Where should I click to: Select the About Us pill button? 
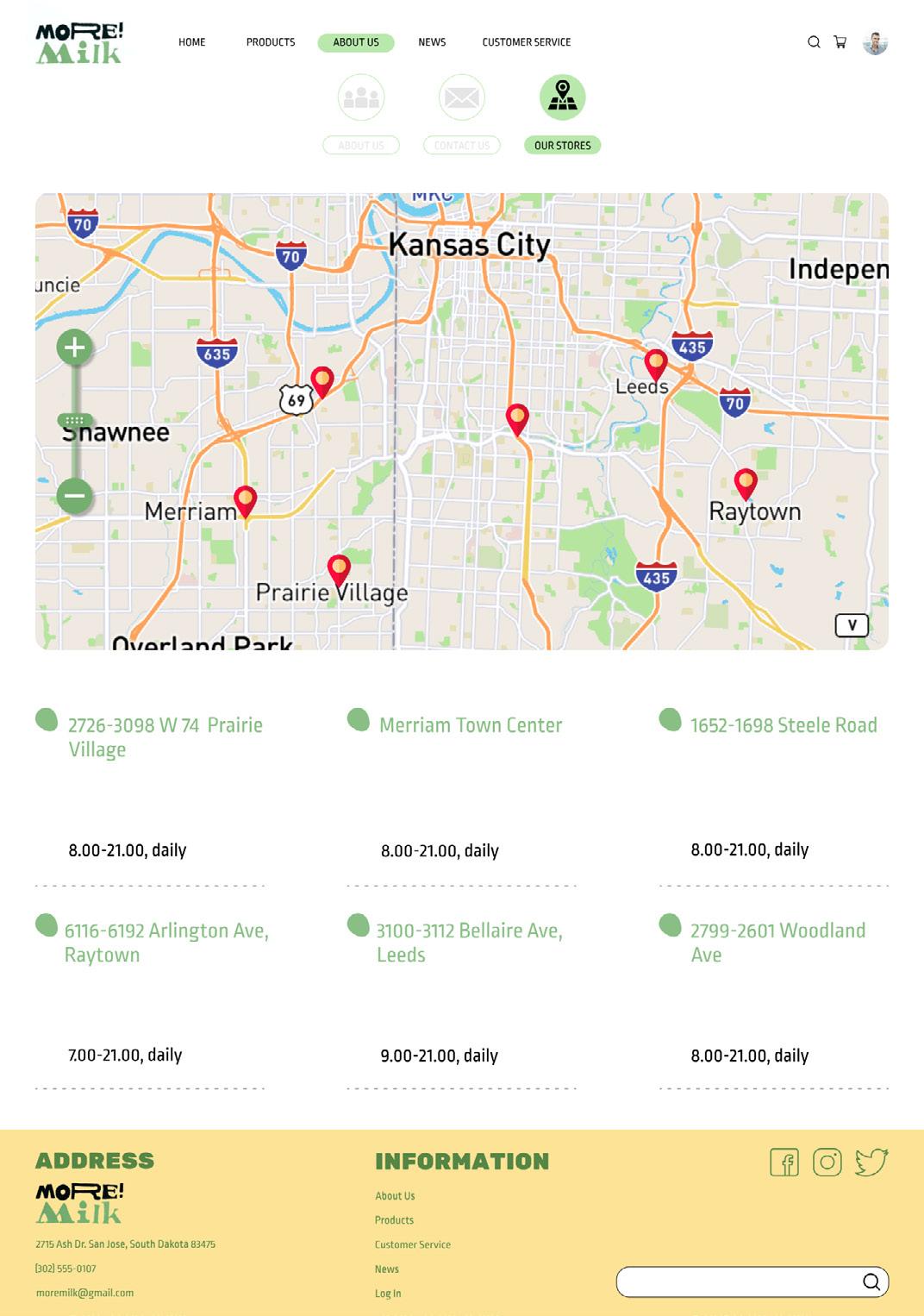click(361, 146)
